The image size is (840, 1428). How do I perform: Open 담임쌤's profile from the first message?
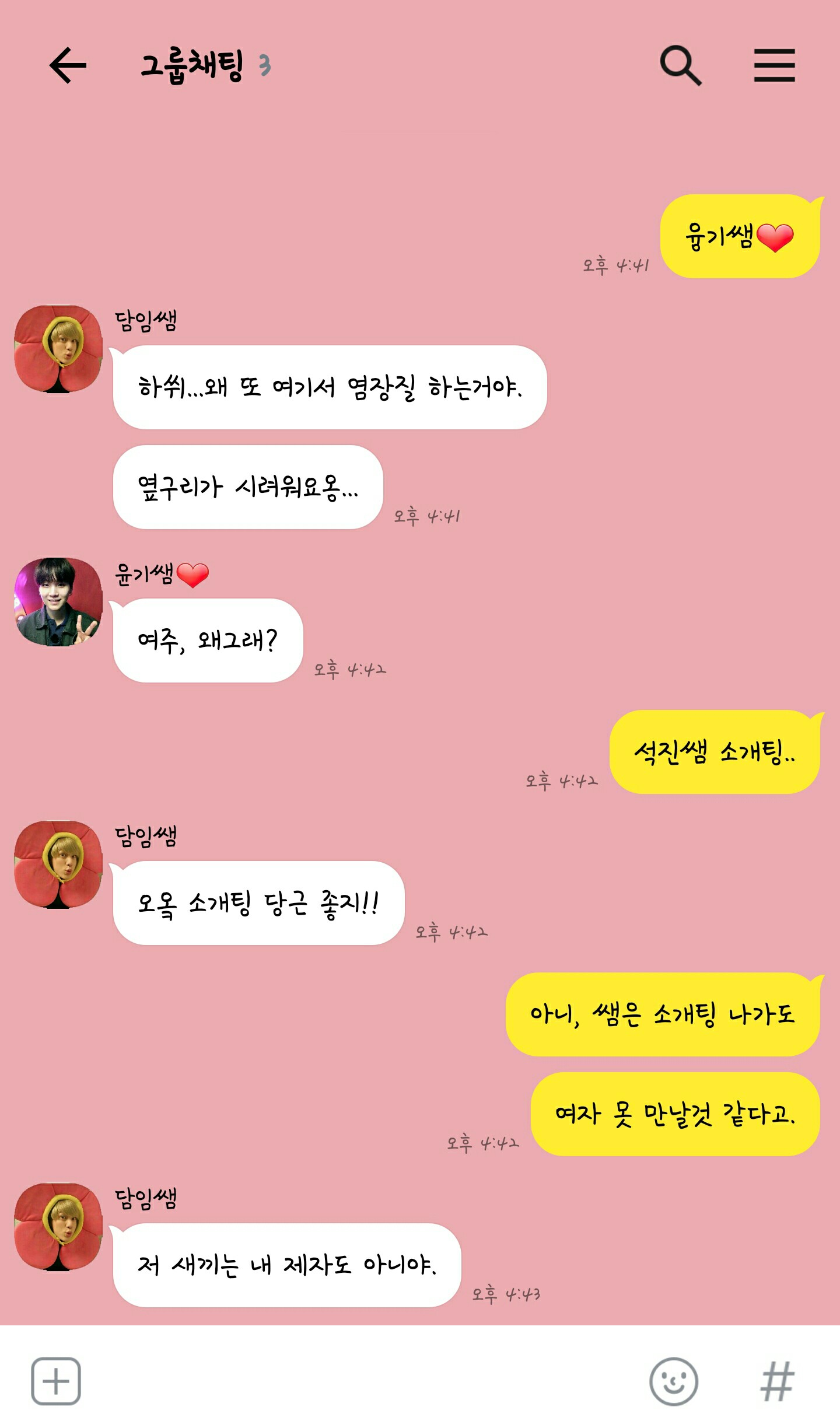click(58, 349)
